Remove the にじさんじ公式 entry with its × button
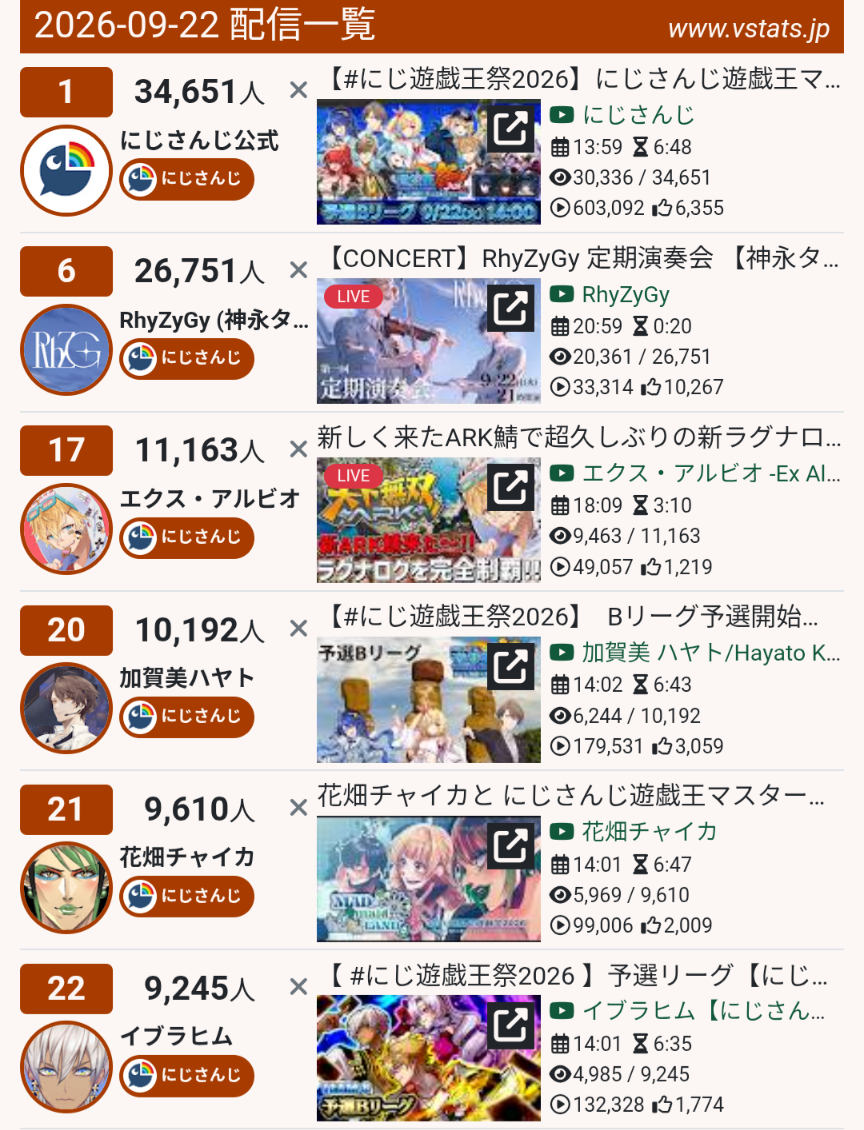 pyautogui.click(x=298, y=91)
